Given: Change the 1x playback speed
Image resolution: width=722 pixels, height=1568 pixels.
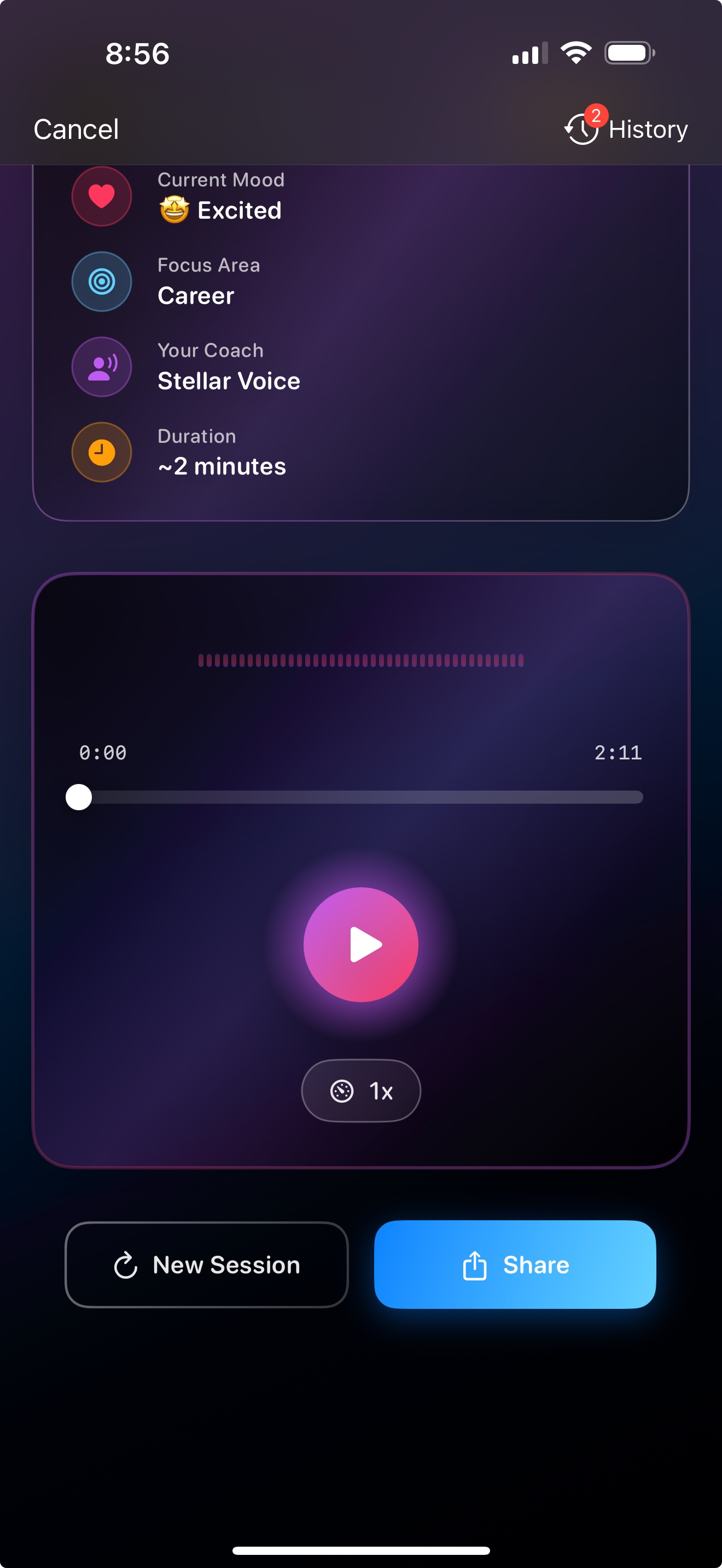Looking at the screenshot, I should point(361,1091).
